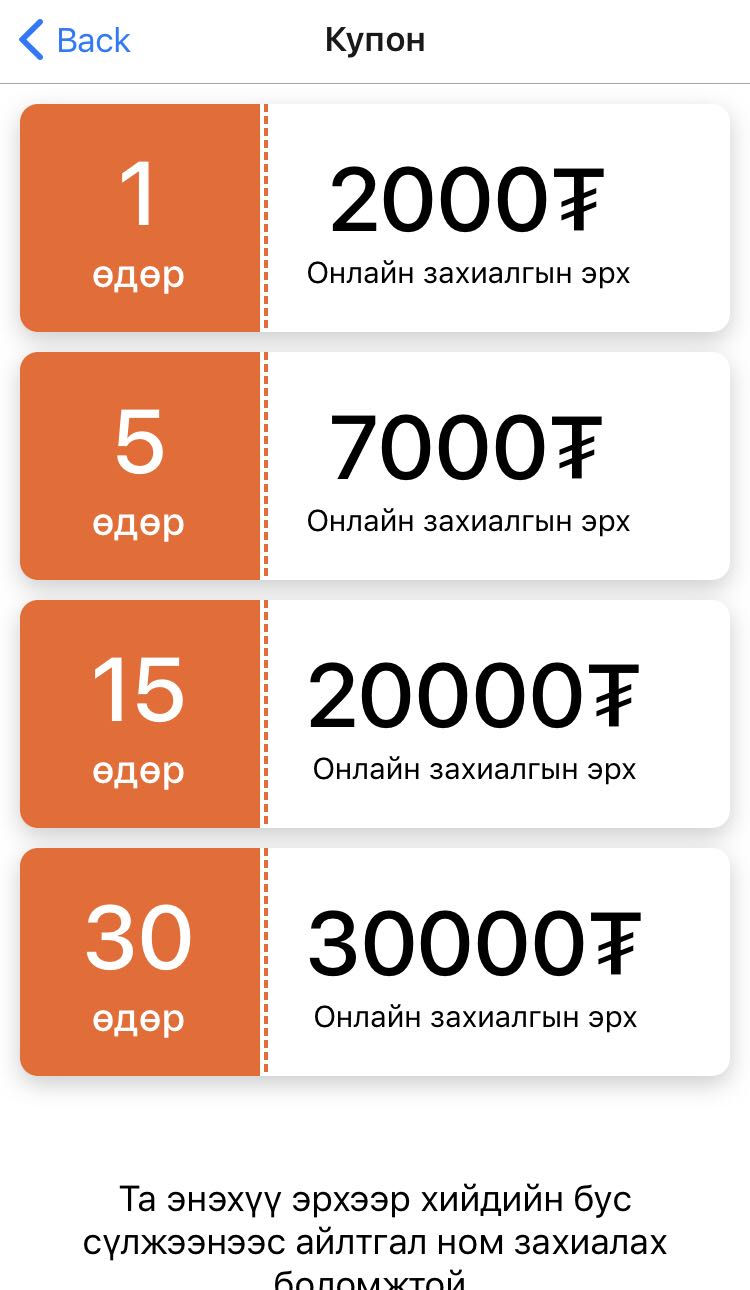The image size is (750, 1290).
Task: Select the 1 өдөр 2000₮ coupon
Action: pyautogui.click(x=375, y=218)
